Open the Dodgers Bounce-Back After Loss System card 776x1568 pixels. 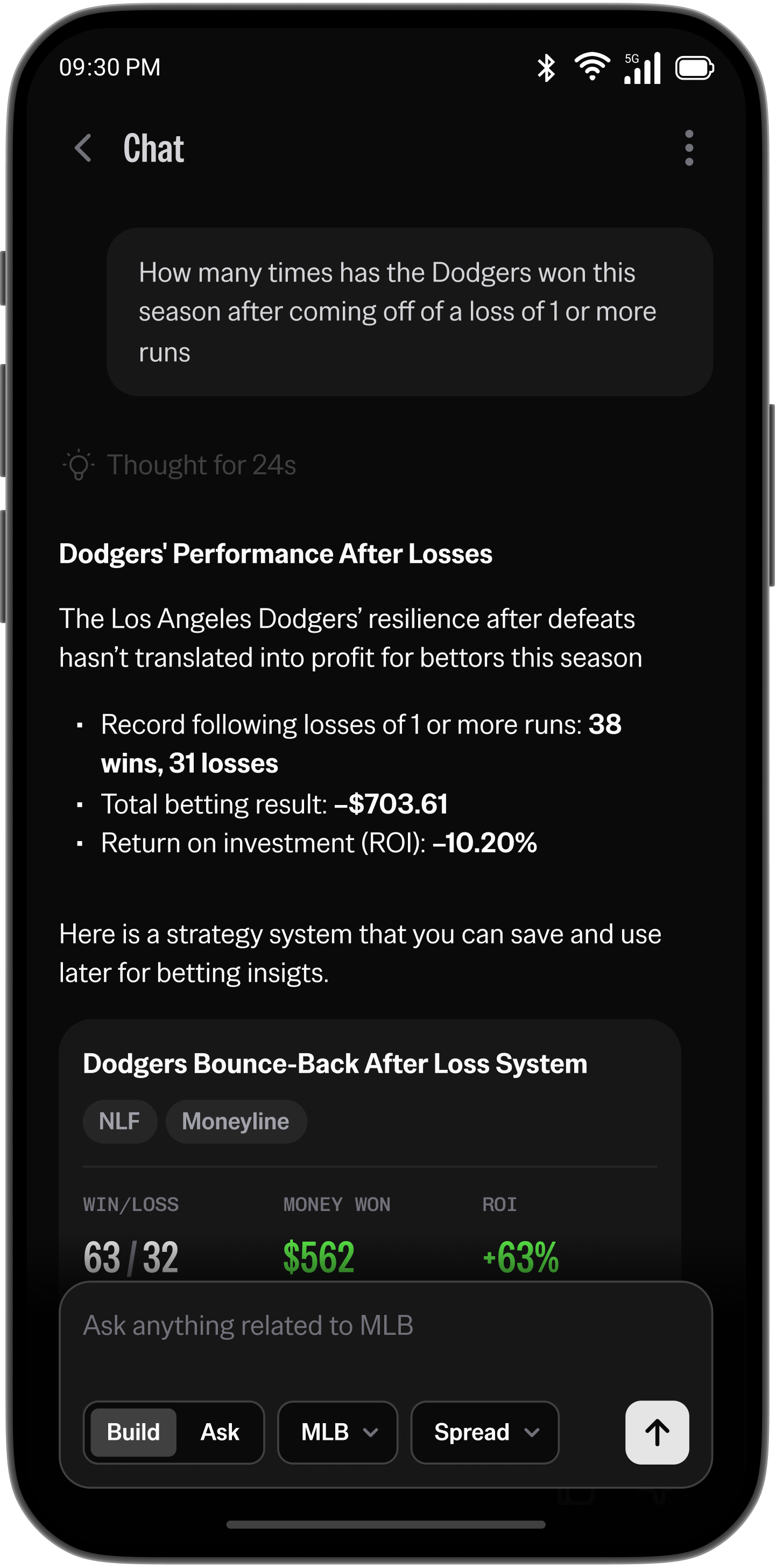click(x=335, y=1064)
